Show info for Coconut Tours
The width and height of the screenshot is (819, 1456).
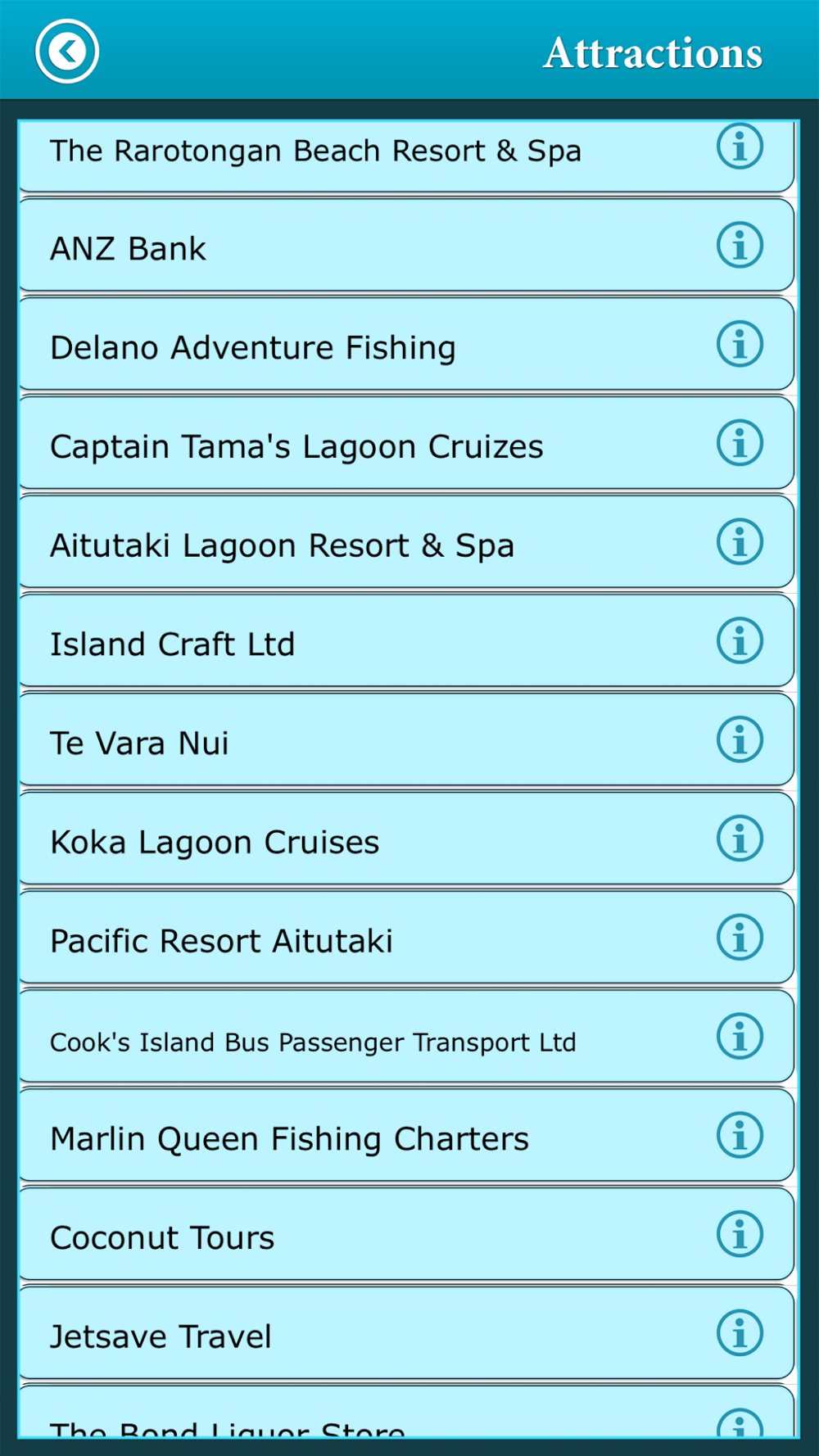click(x=740, y=1234)
